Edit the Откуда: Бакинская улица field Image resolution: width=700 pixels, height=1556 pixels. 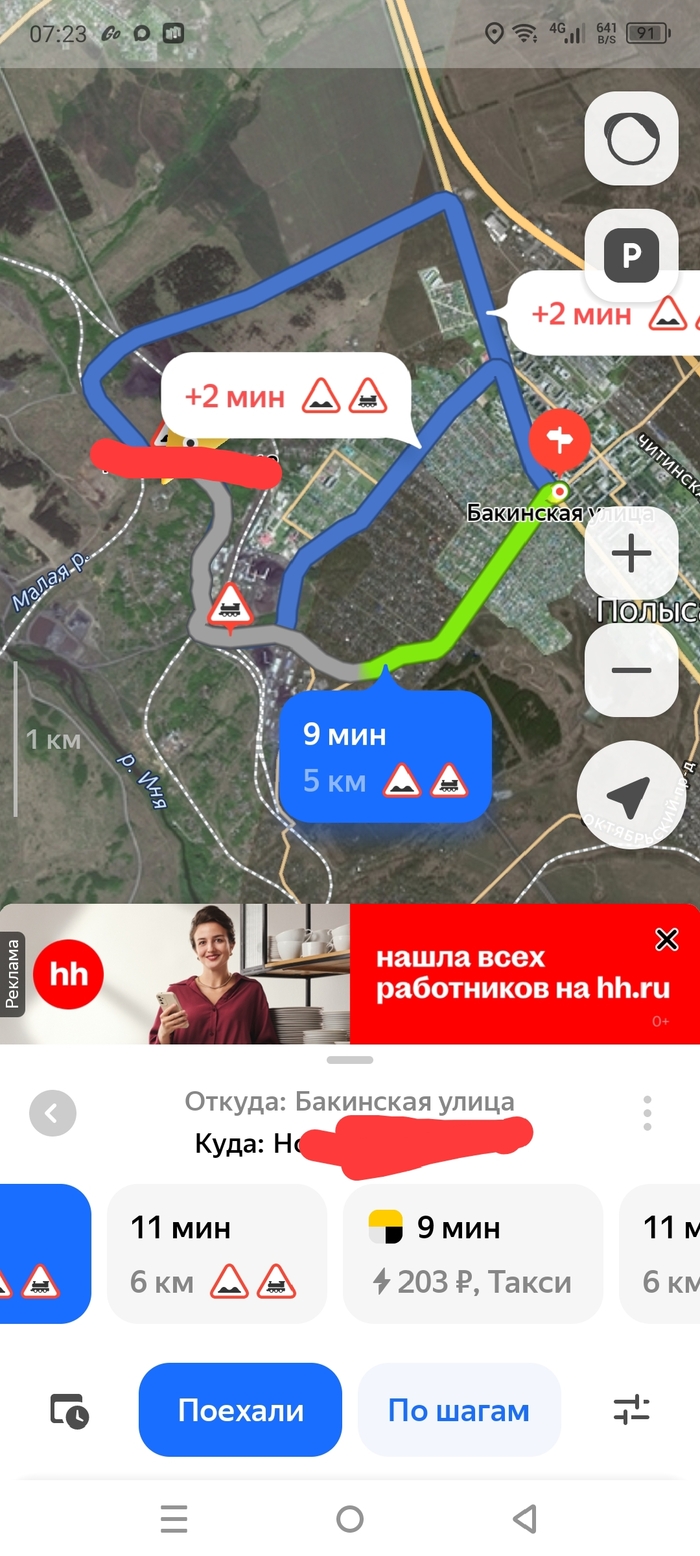tap(350, 1102)
